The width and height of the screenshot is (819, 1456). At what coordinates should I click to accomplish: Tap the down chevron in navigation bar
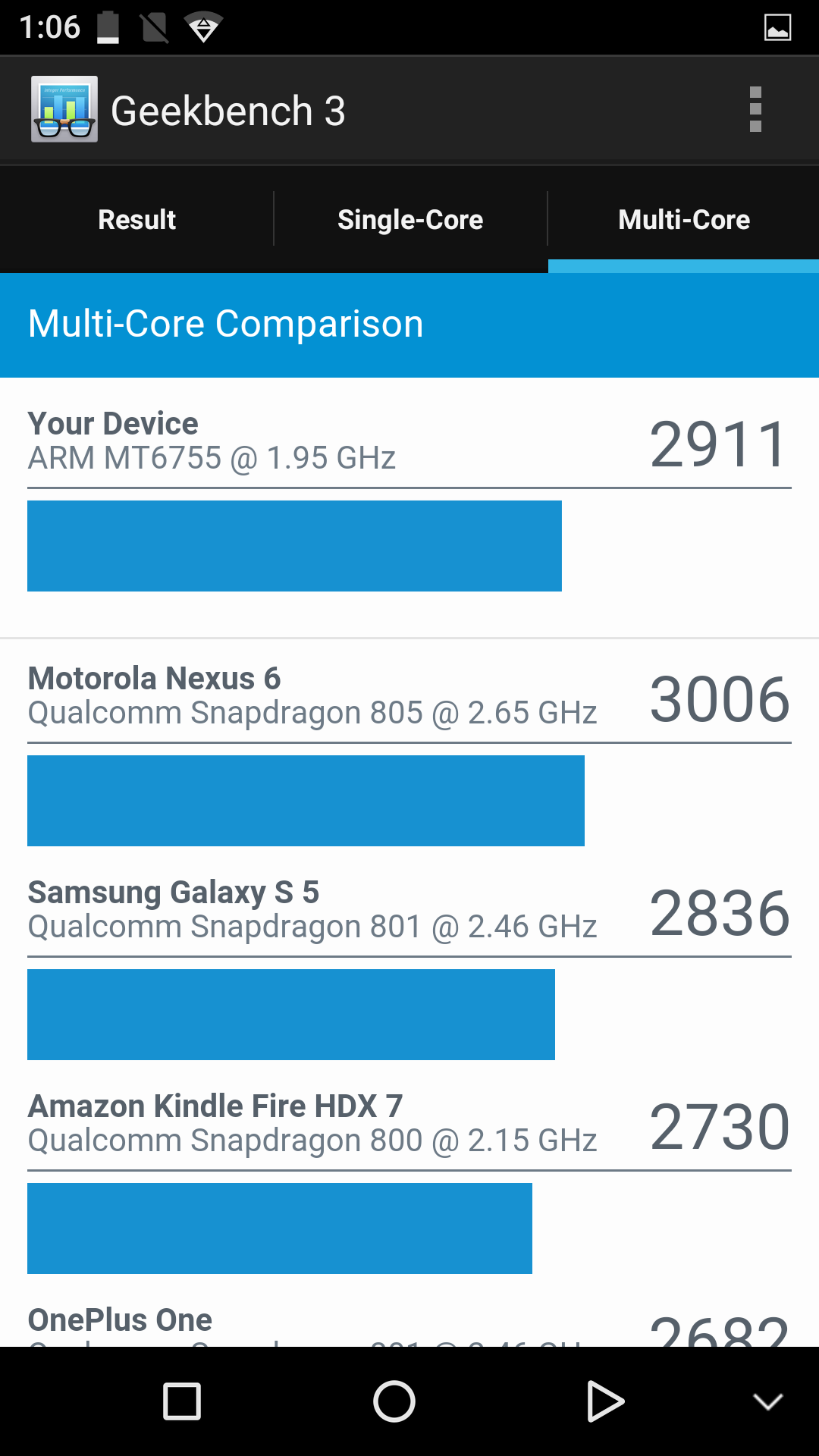[x=767, y=1401]
